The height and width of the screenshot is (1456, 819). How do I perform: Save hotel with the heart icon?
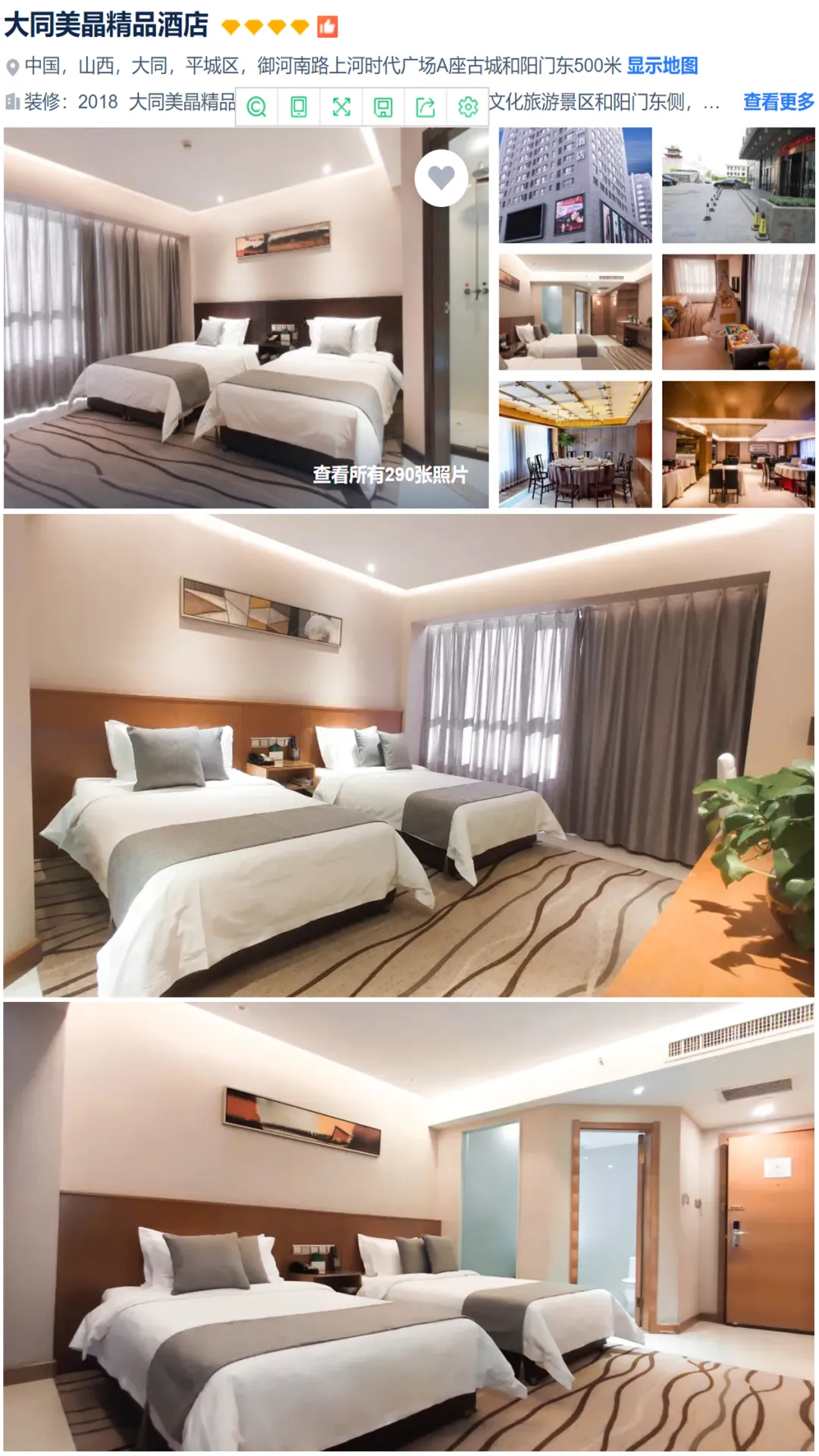tap(441, 178)
